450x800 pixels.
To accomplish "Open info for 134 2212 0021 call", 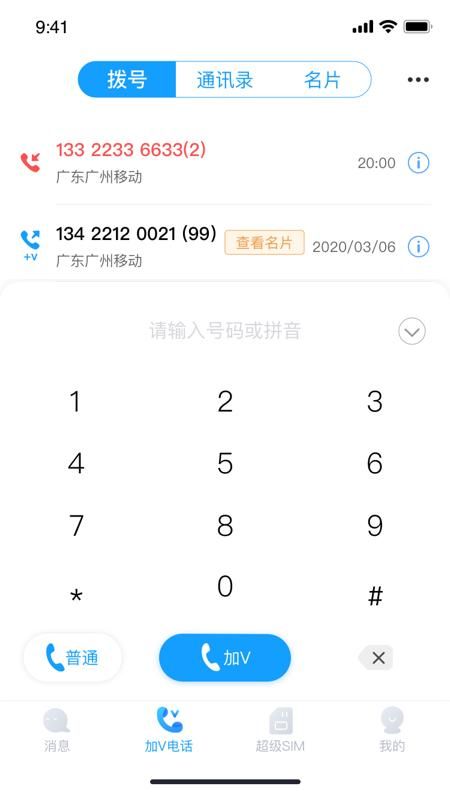I will [x=418, y=247].
